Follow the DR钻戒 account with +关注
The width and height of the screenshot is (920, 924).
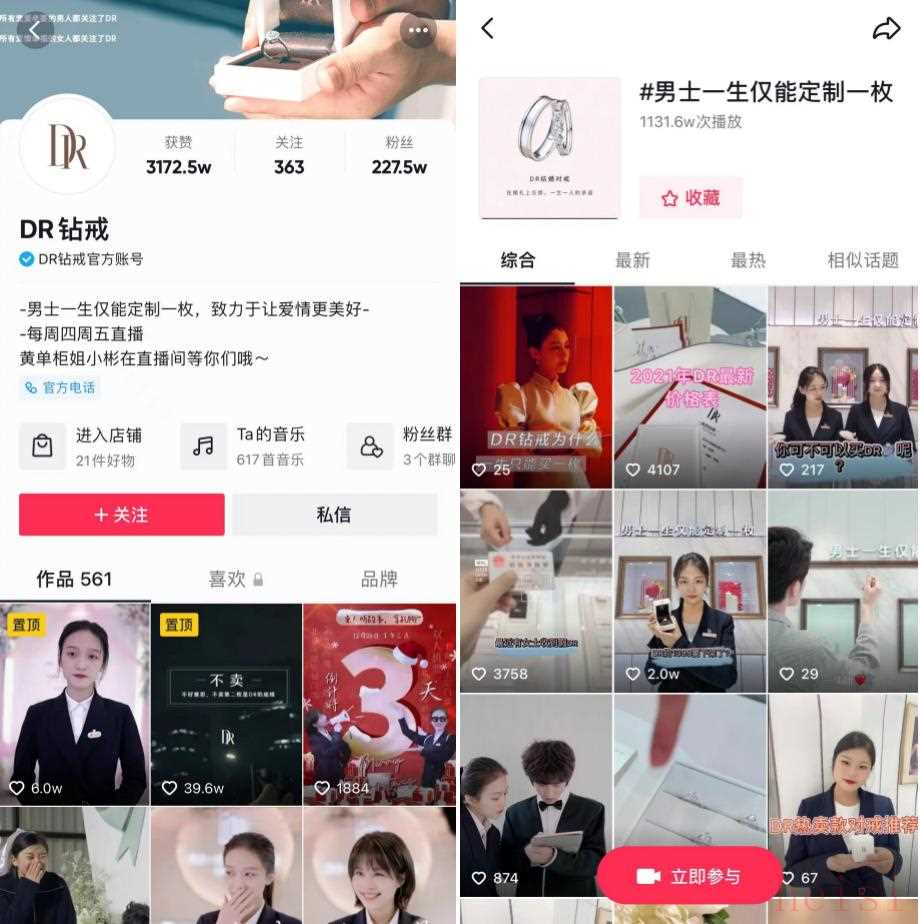click(x=121, y=515)
